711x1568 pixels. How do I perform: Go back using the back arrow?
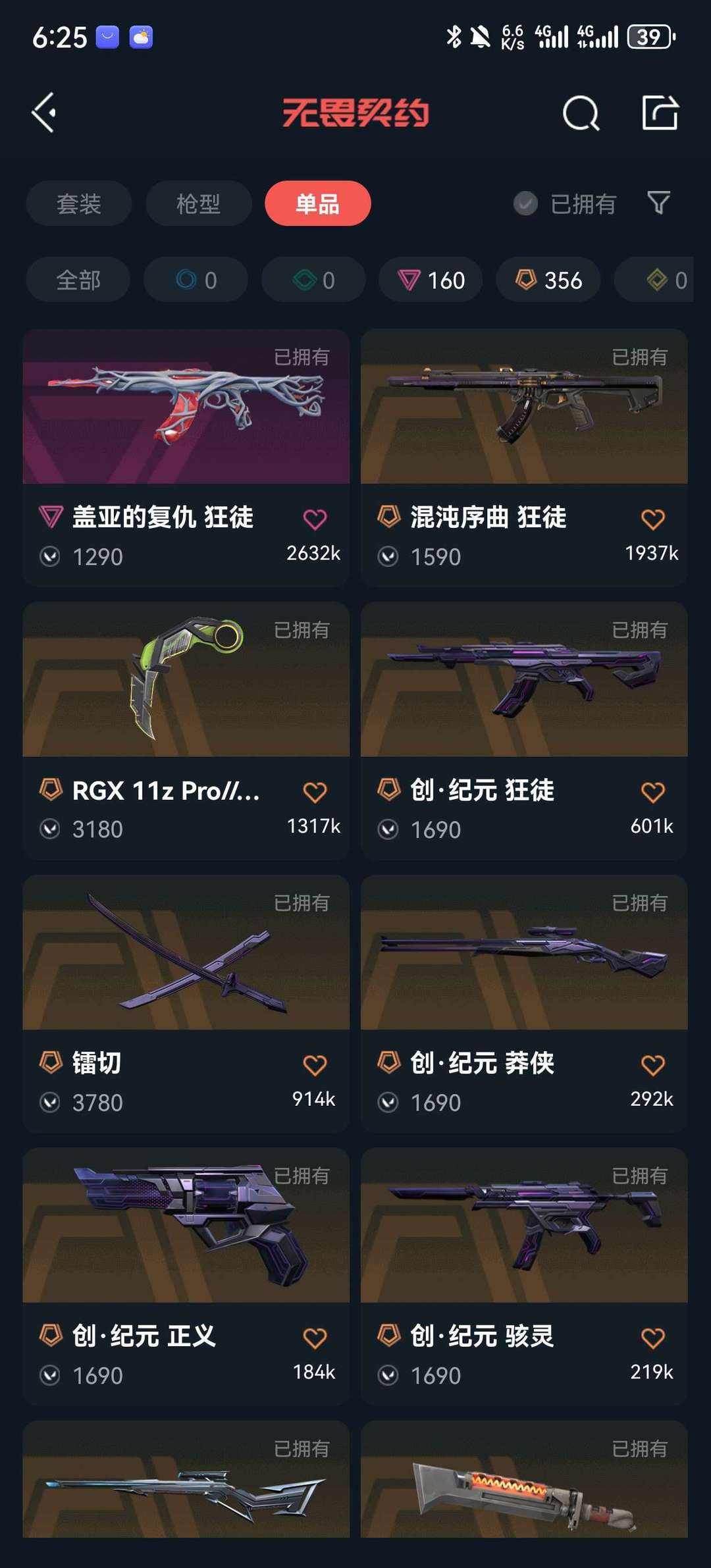pos(44,112)
